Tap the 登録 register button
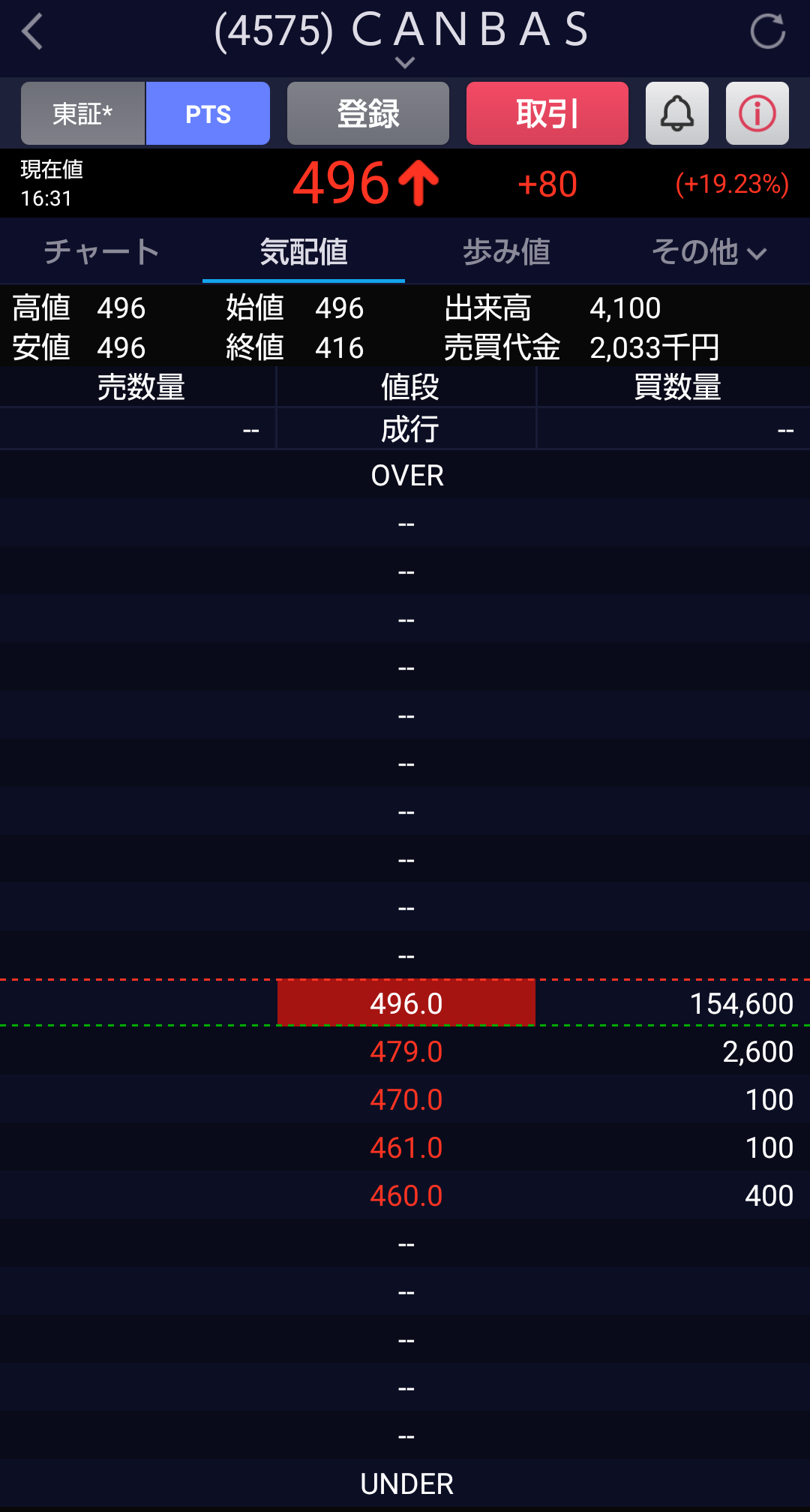This screenshot has height=1512, width=810. (367, 114)
